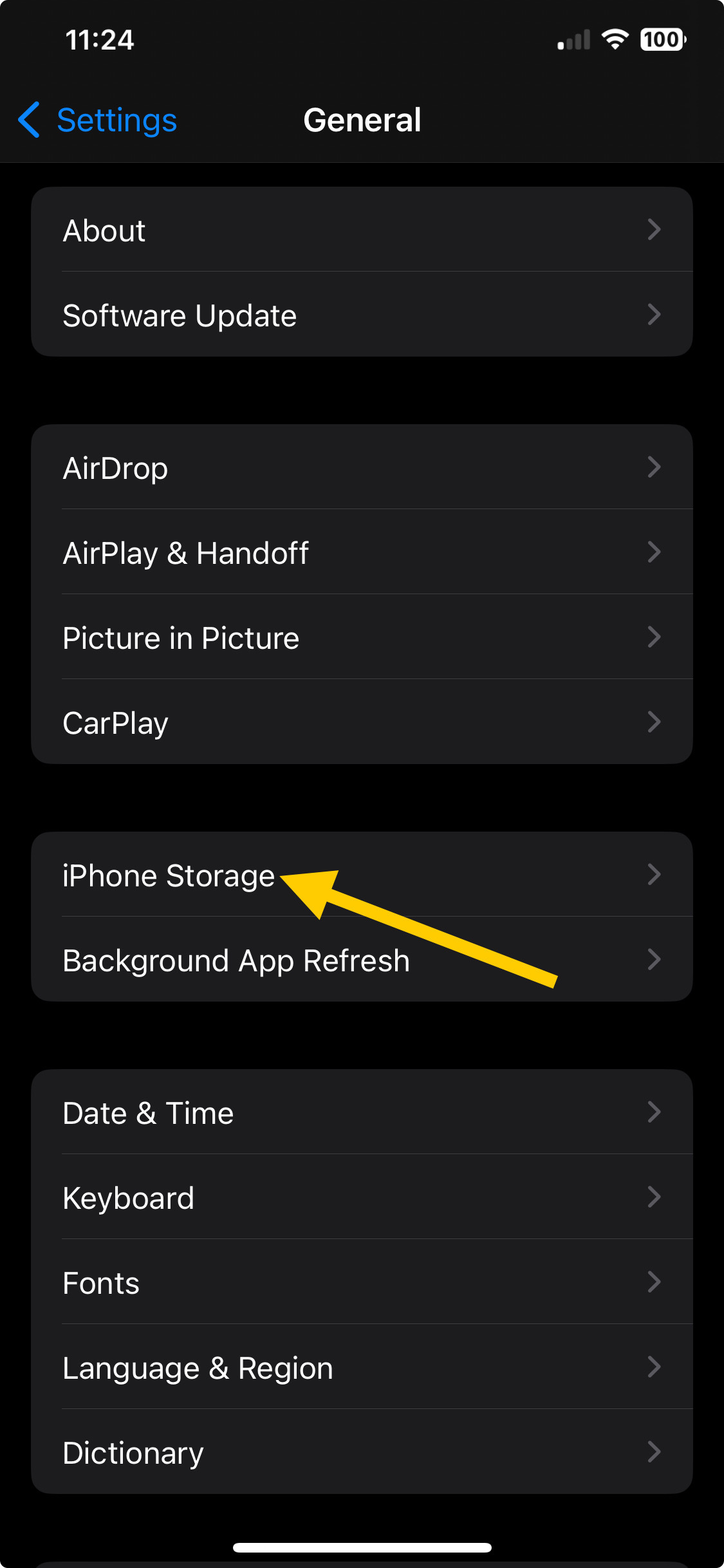Open AirDrop settings
The height and width of the screenshot is (1568, 724).
point(362,467)
